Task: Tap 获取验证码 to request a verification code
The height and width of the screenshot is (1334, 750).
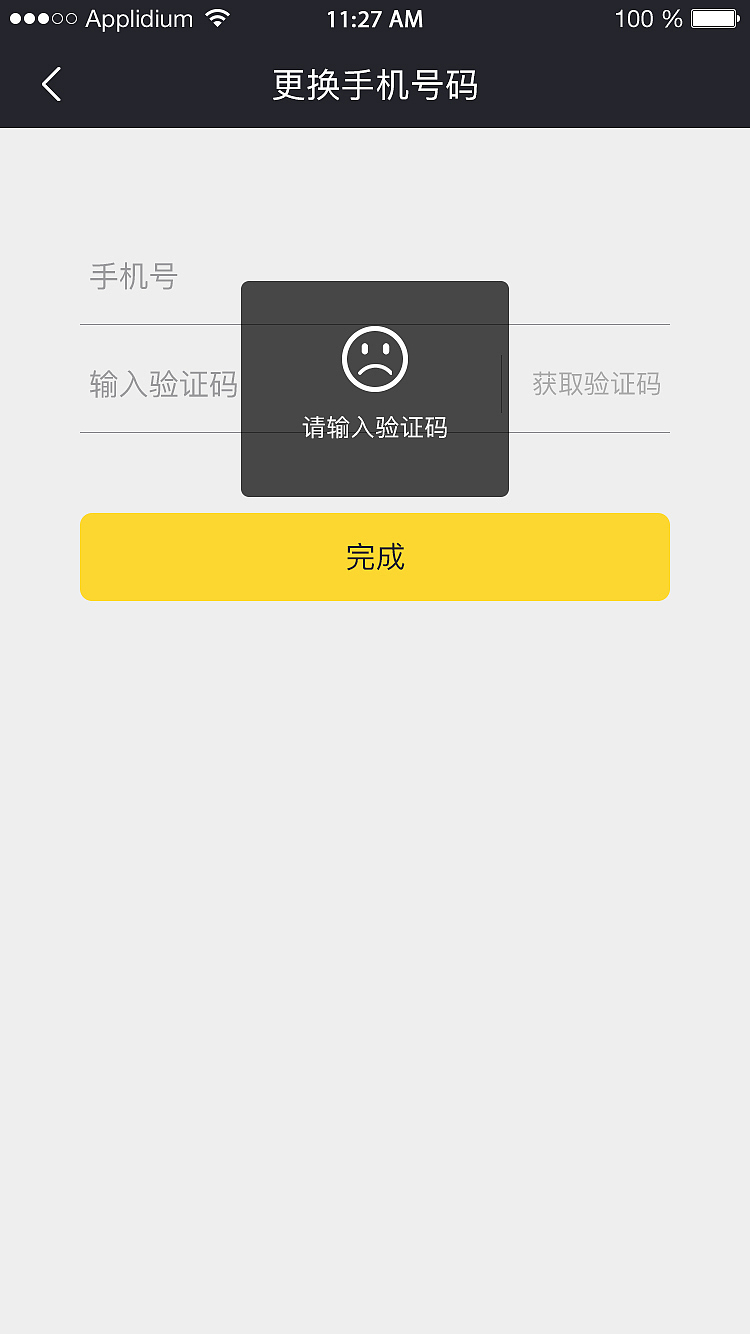Action: (595, 384)
